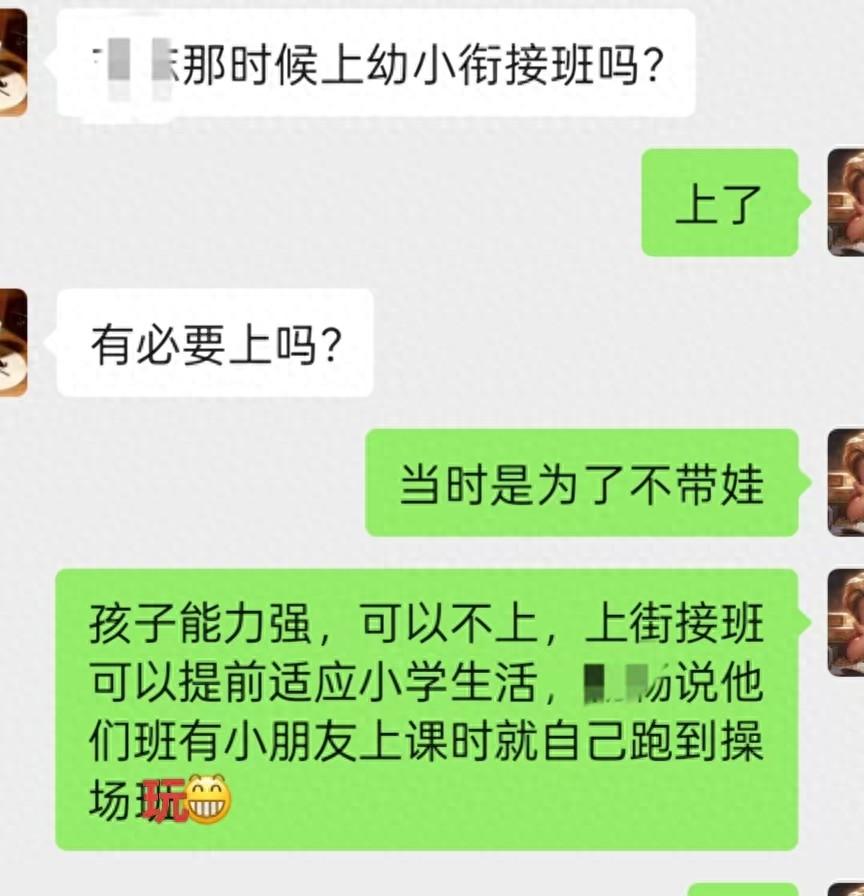Open avatar beside '当时是为了不带娃' message
Viewport: 864px width, 896px height.
tap(846, 482)
